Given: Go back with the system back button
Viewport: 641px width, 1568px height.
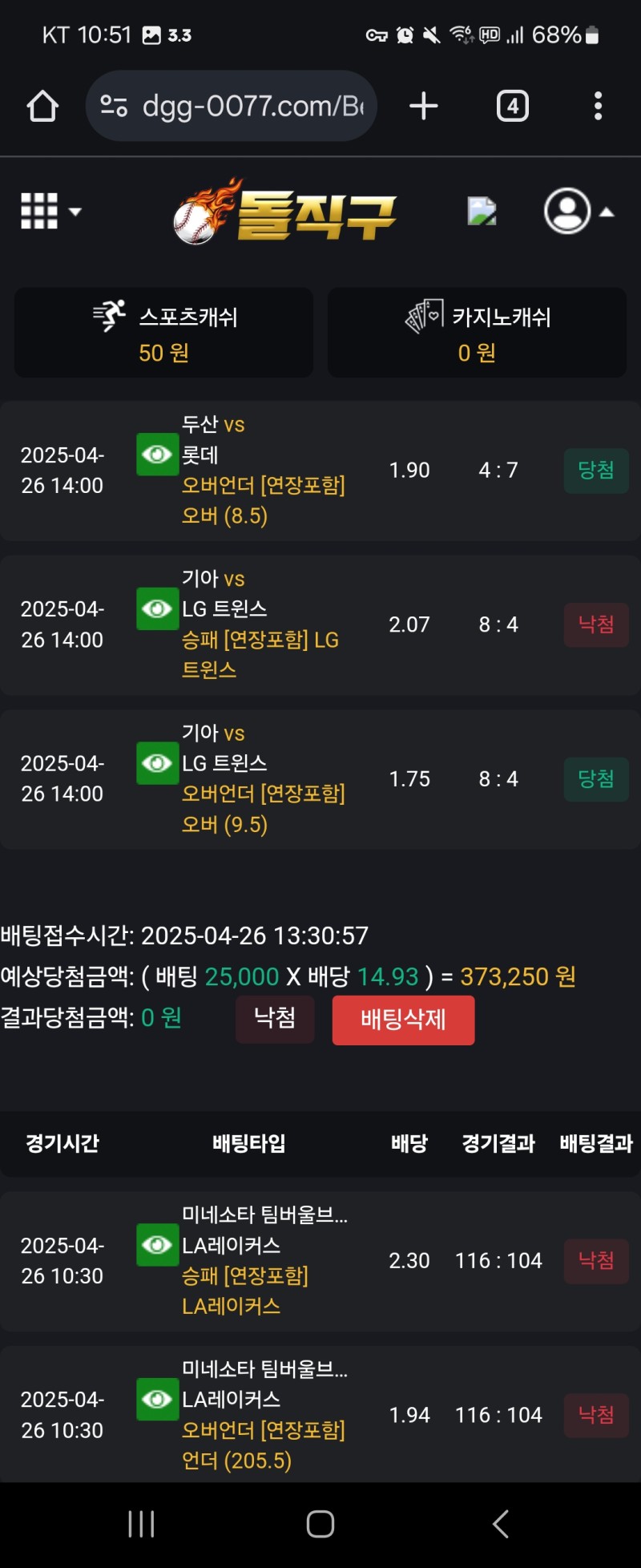Looking at the screenshot, I should point(501,1523).
